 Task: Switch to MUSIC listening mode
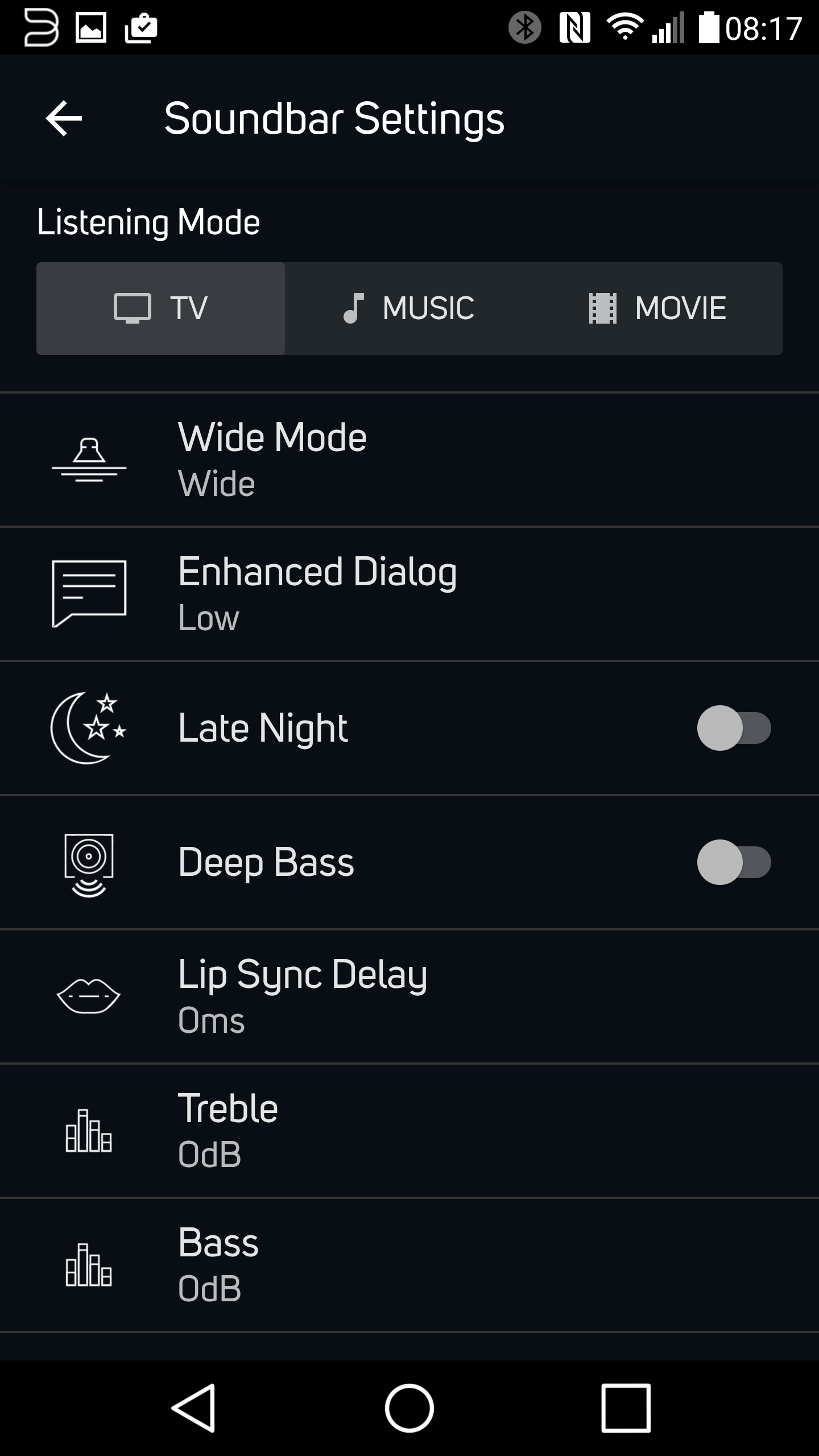409,308
